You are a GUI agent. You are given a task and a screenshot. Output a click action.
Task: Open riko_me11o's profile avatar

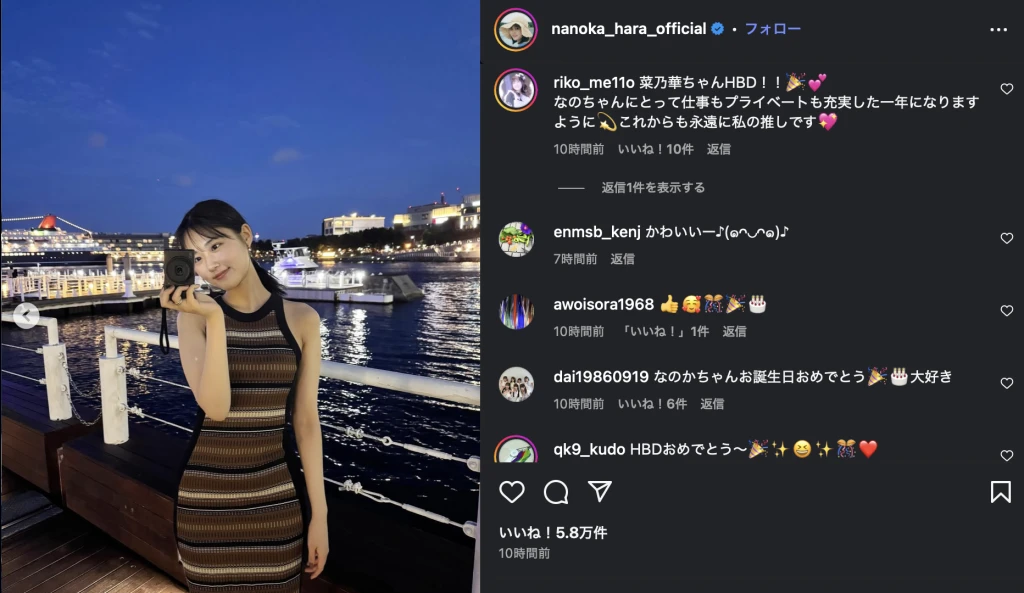pos(516,90)
